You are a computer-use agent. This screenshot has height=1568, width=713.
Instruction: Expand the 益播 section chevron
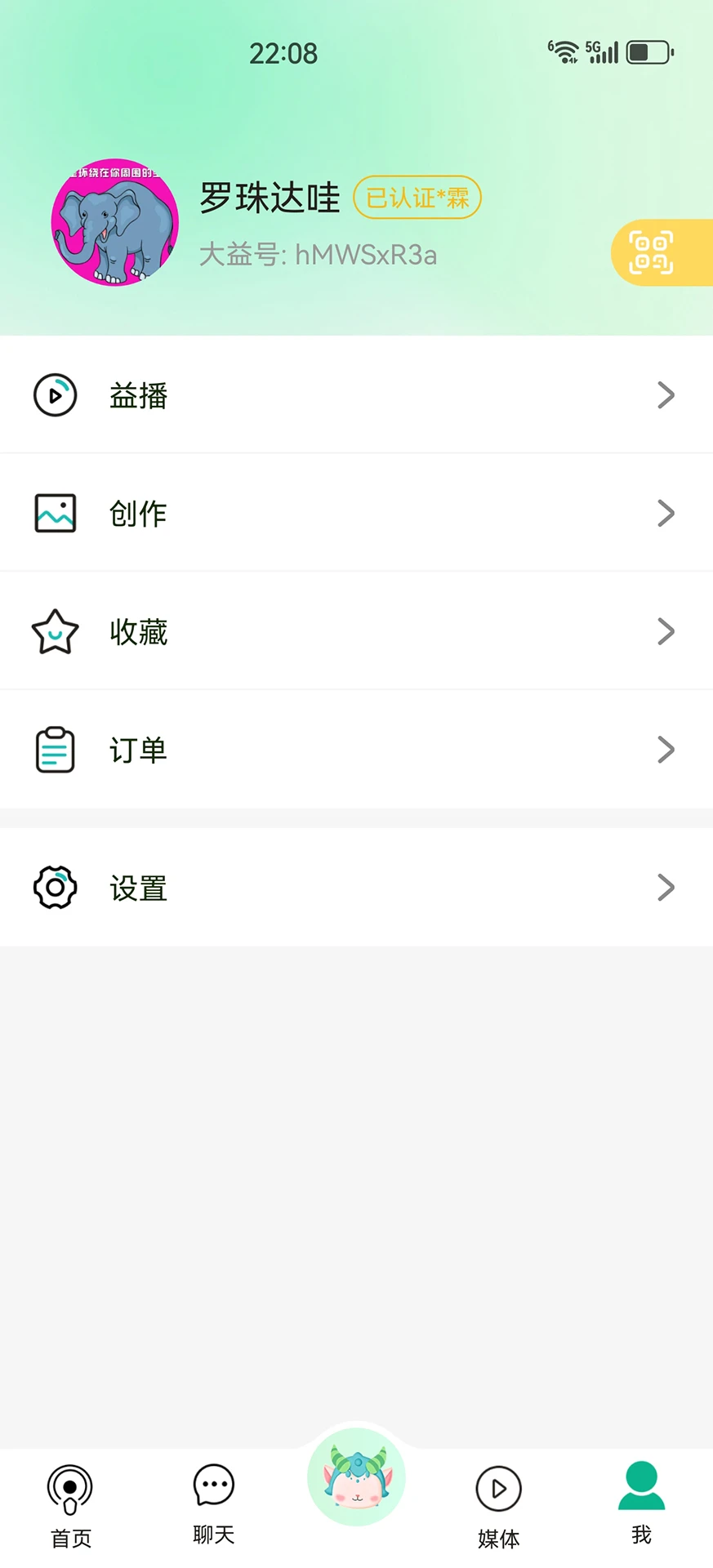666,394
